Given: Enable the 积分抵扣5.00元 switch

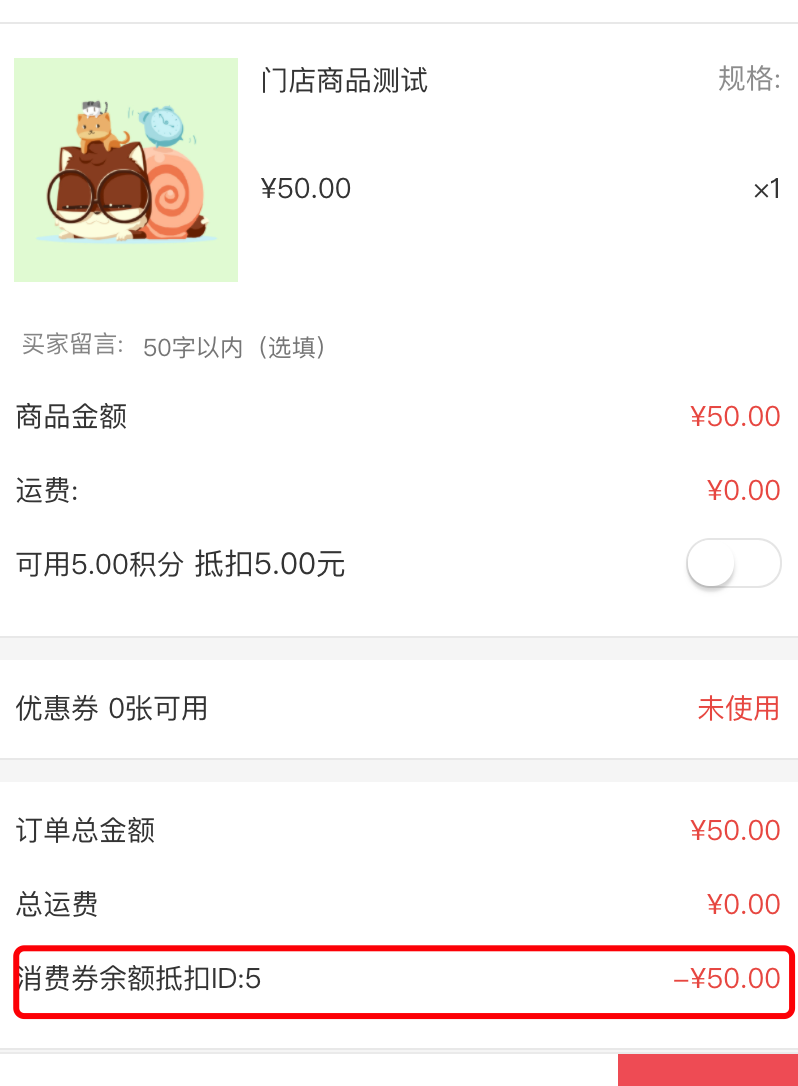Looking at the screenshot, I should (x=733, y=564).
